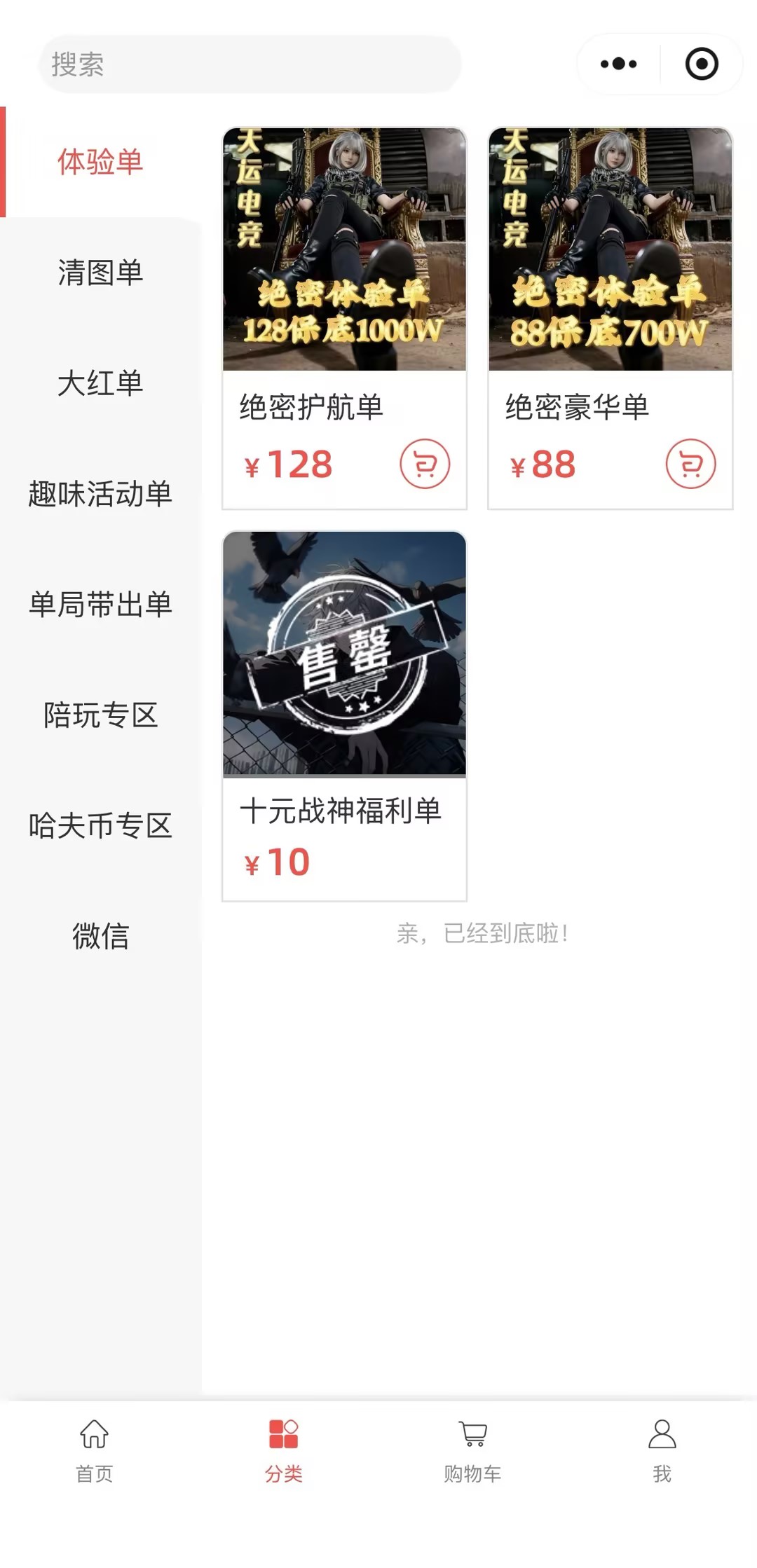Open the 绝密护航单 product card

coord(344,280)
